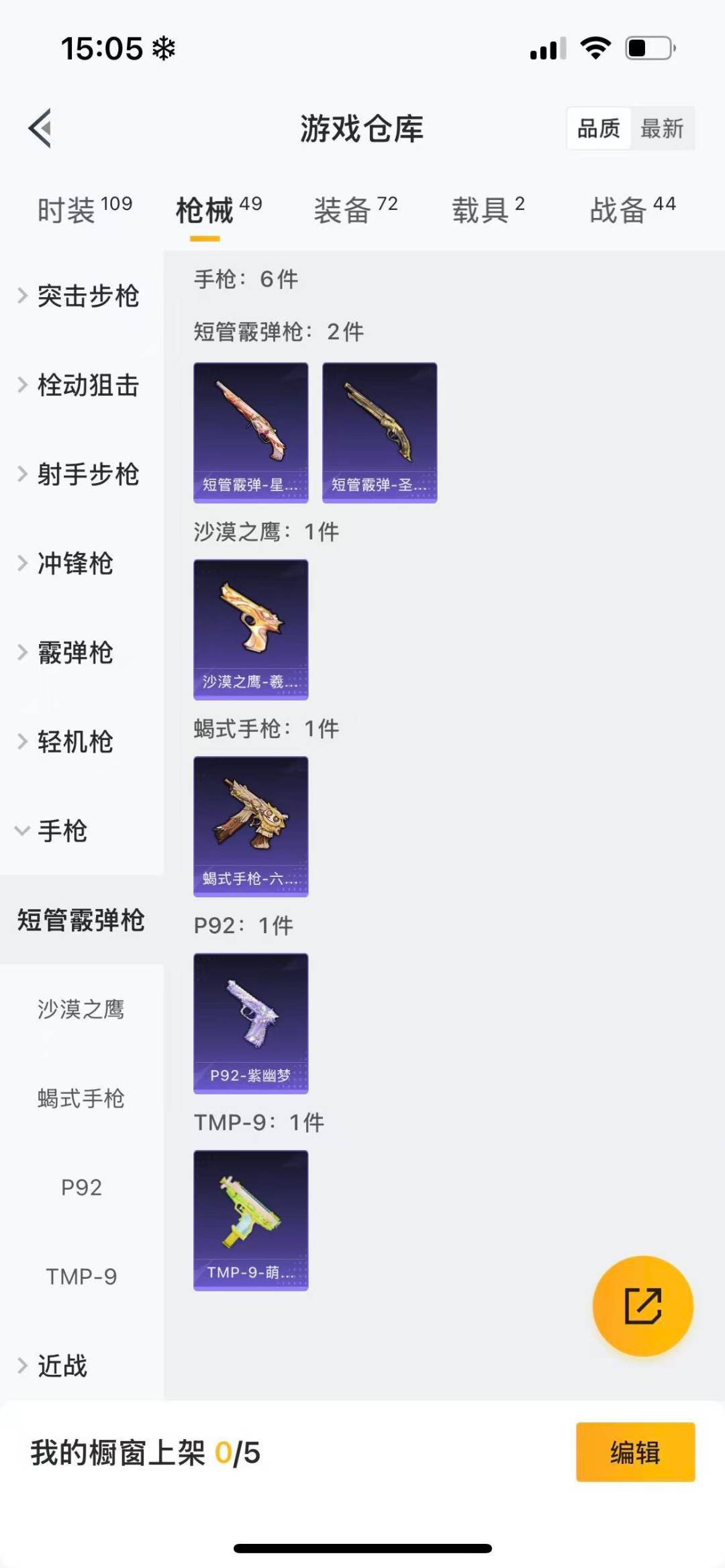This screenshot has height=1568, width=725.
Task: Open the 短管霰弹-星 skin tile
Action: (251, 432)
